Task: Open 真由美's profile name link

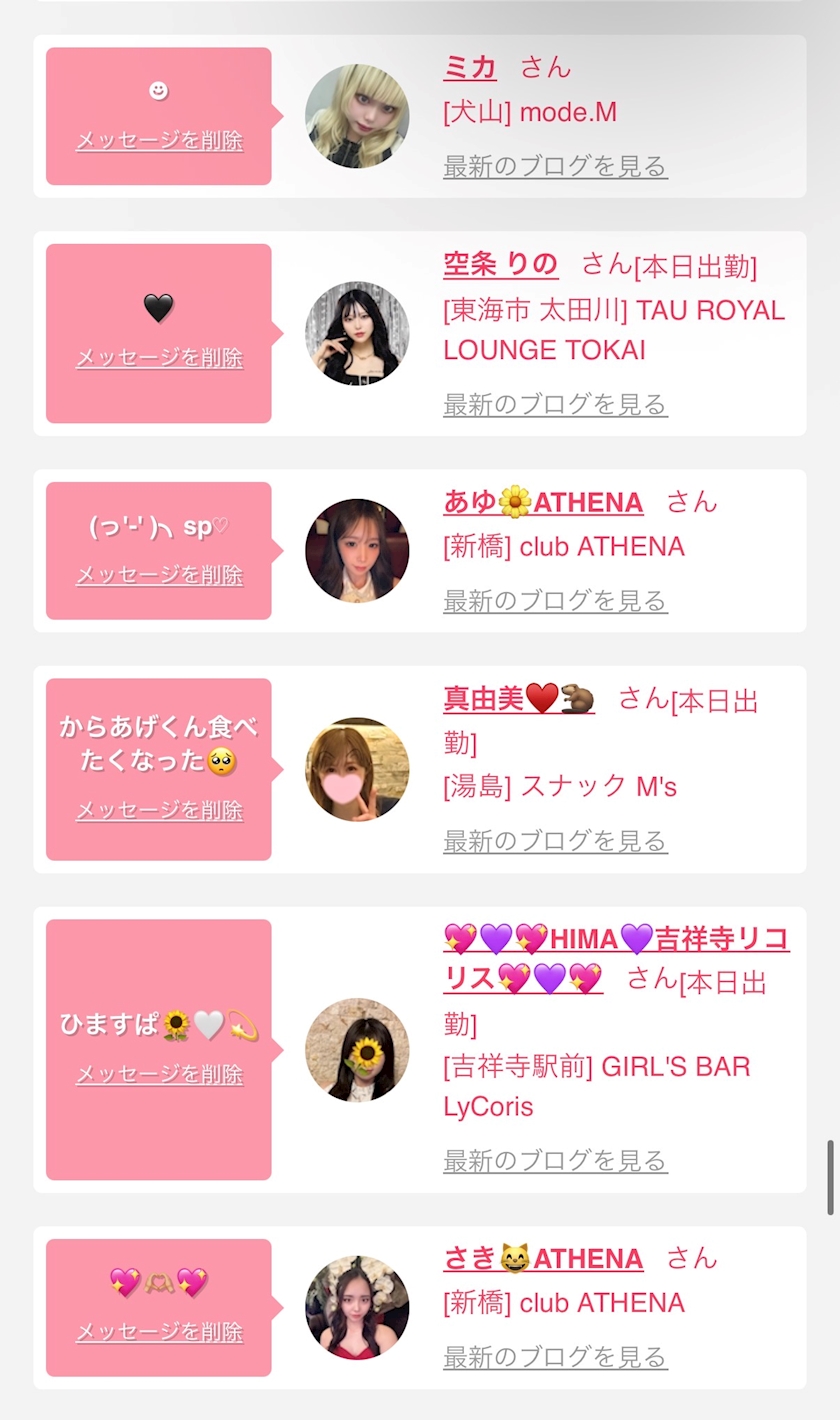Action: tap(519, 698)
